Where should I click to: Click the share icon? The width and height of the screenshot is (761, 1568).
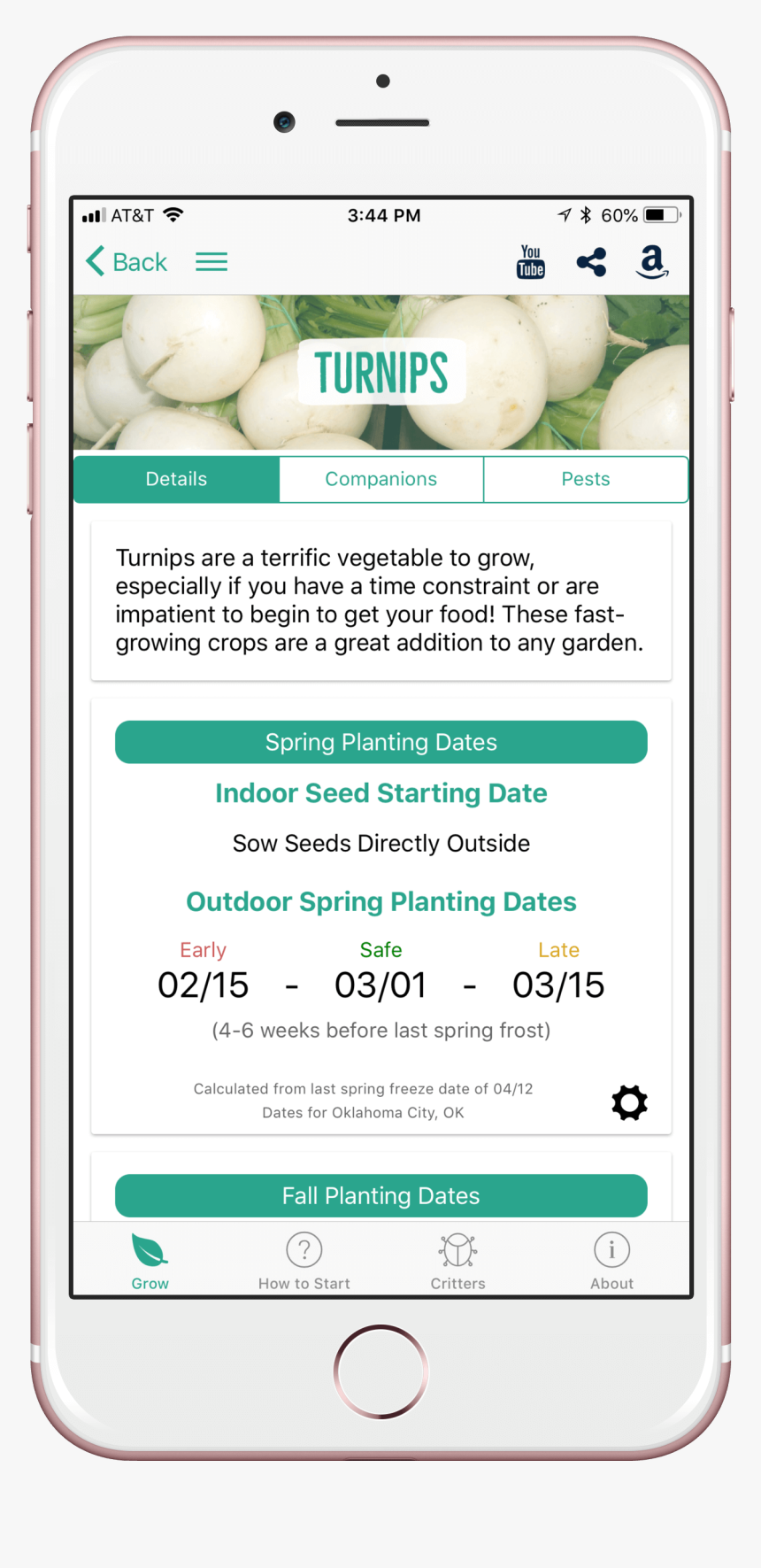coord(591,261)
